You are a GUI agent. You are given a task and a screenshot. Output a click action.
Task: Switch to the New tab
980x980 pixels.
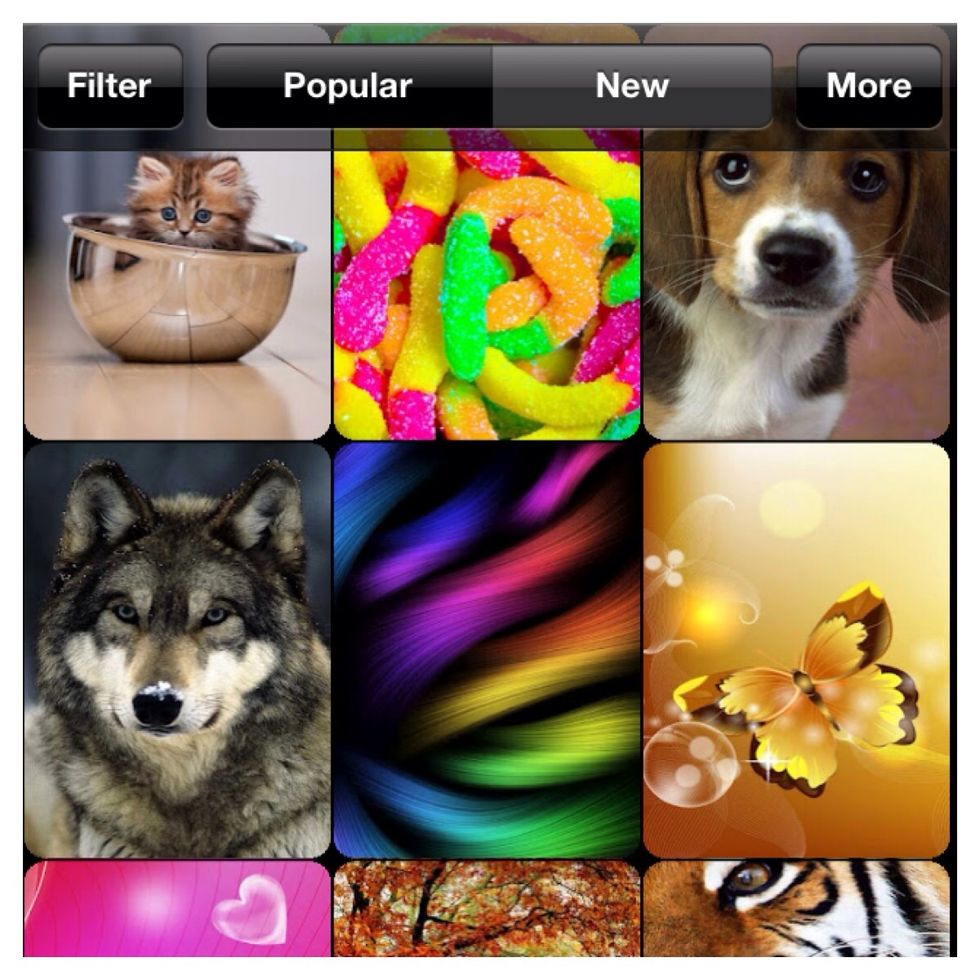(632, 86)
